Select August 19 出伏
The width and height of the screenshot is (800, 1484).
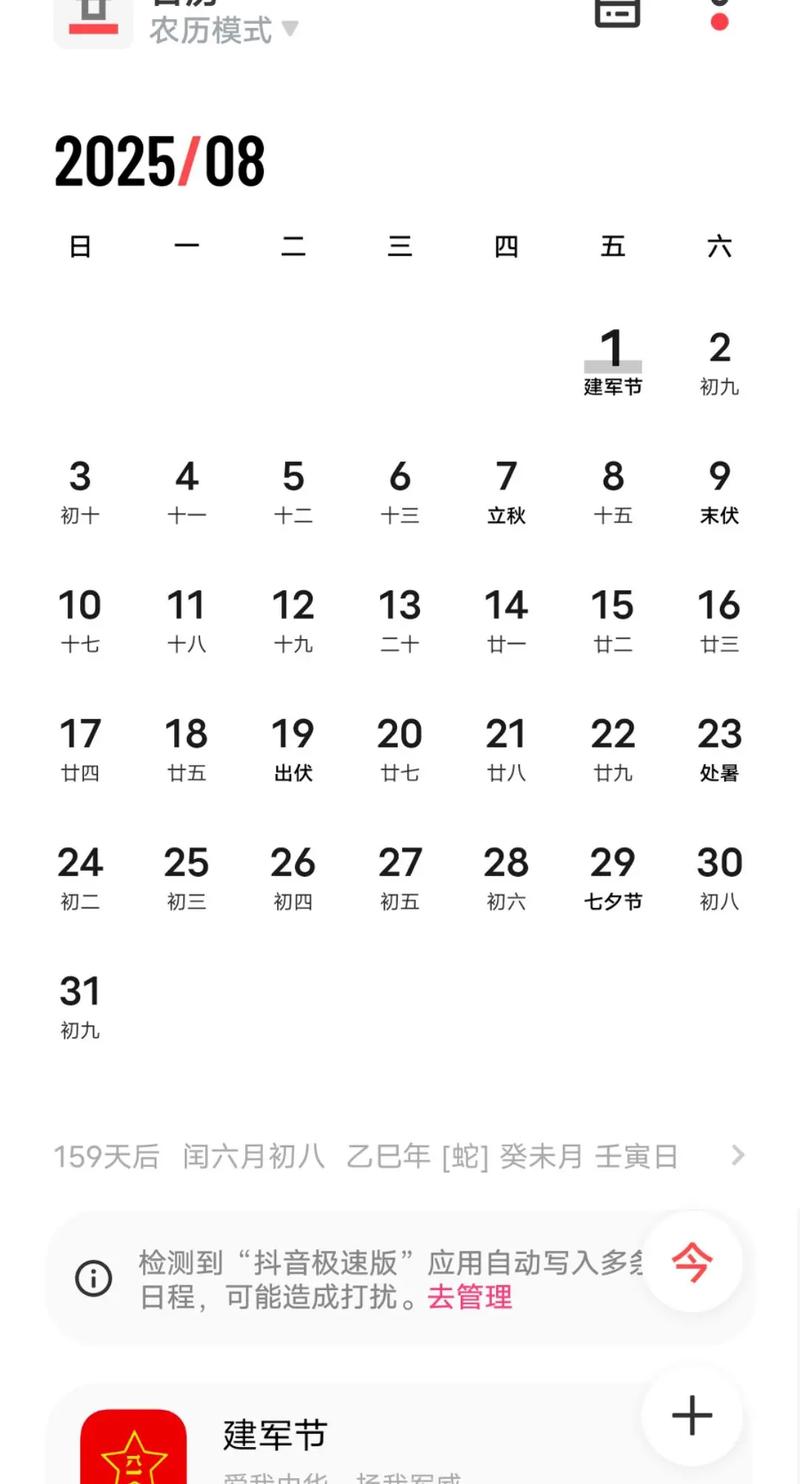point(293,747)
